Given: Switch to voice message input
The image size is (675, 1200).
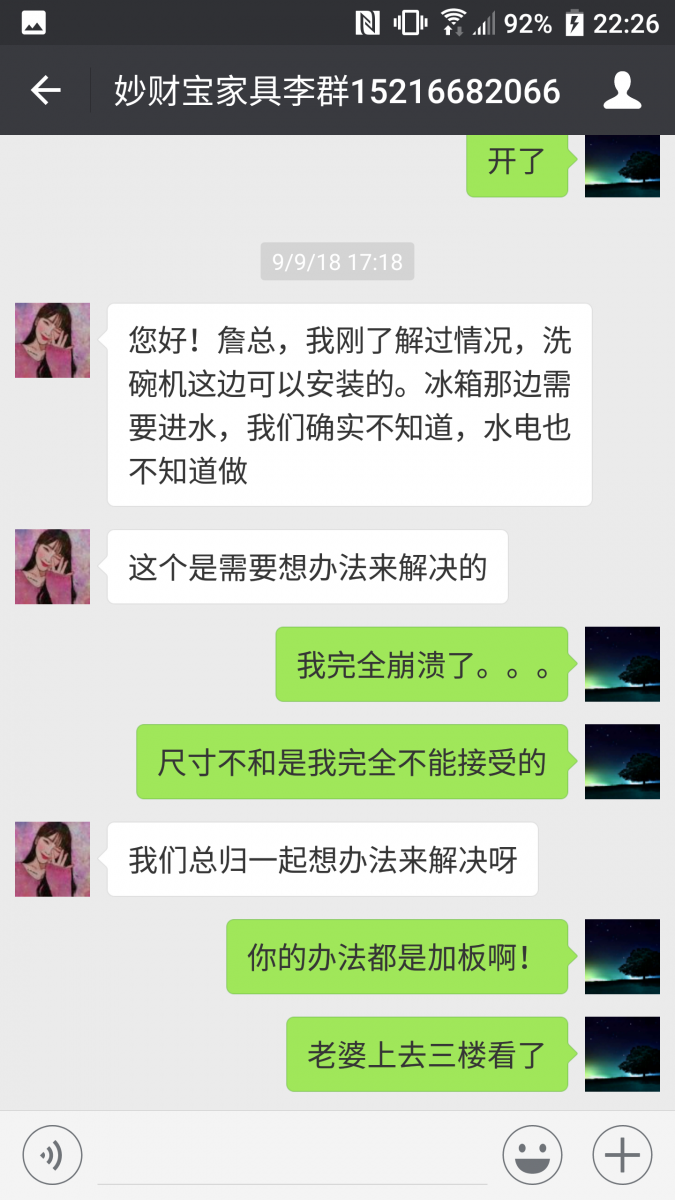Looking at the screenshot, I should click(x=51, y=1156).
